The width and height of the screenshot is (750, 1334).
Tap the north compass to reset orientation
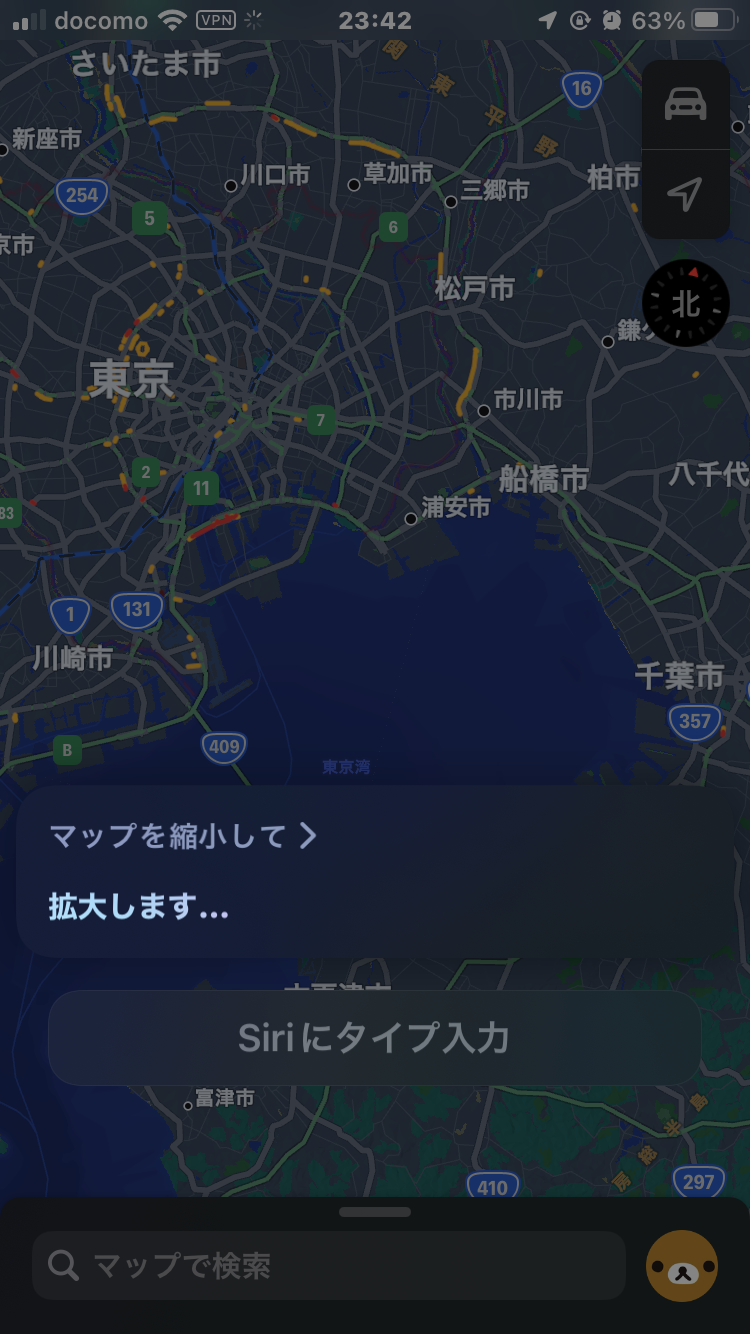[685, 303]
